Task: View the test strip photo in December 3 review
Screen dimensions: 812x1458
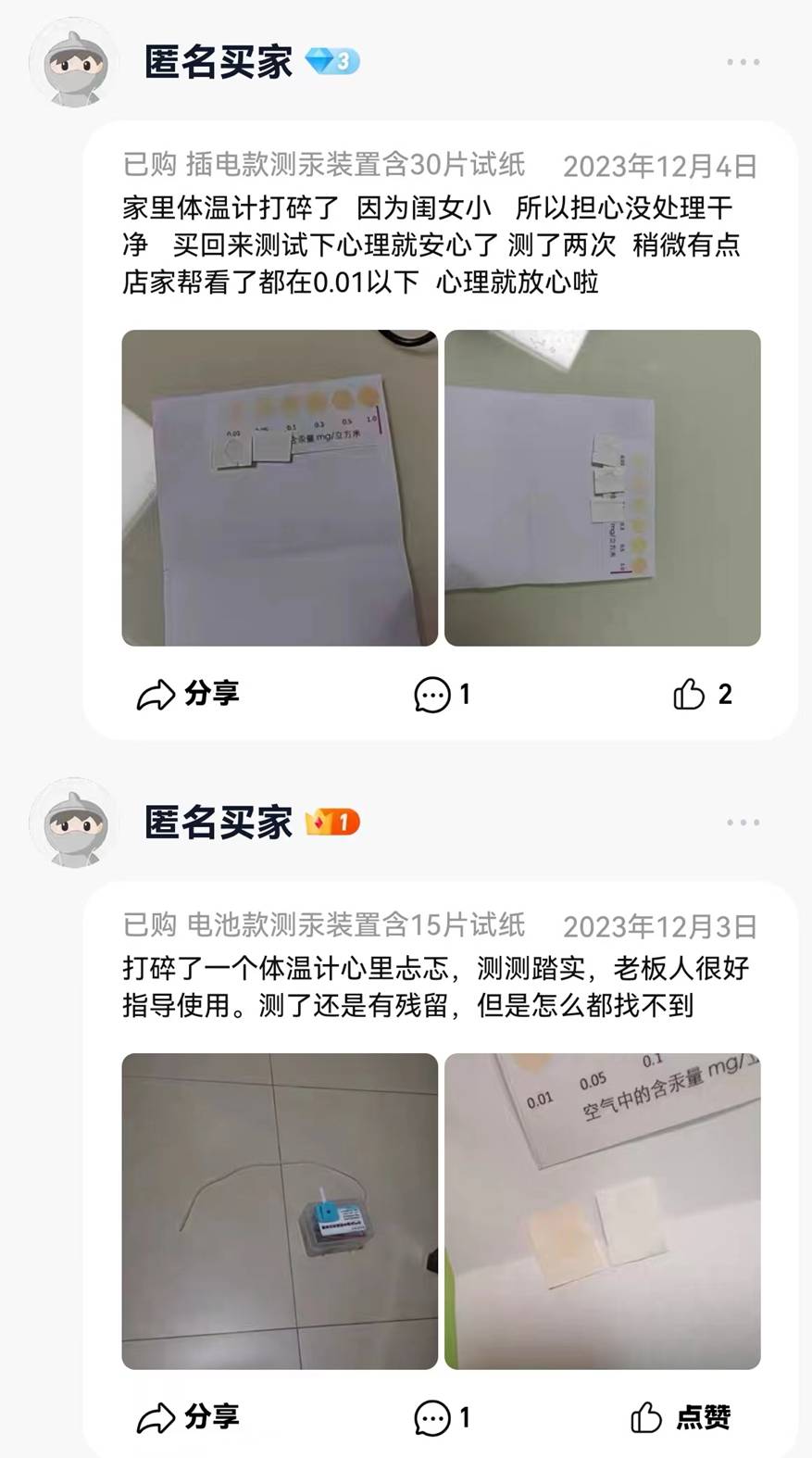Action: (602, 1211)
